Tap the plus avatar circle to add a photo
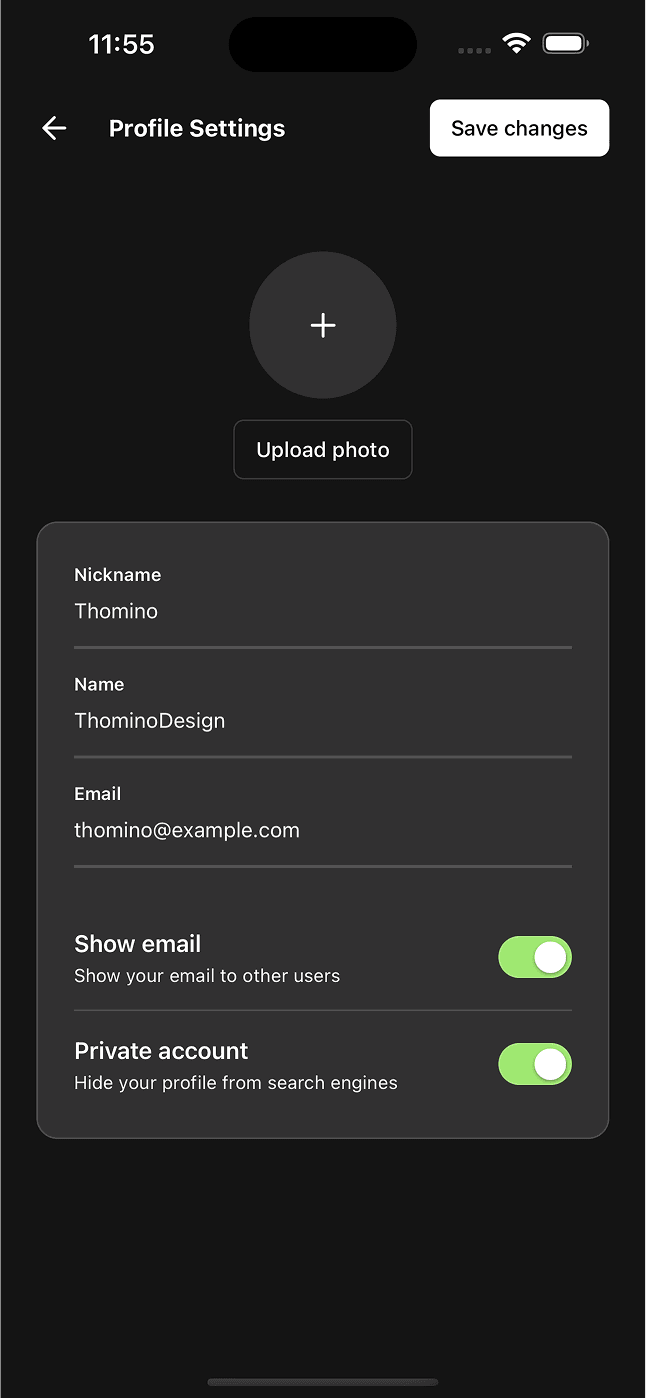The image size is (646, 1398). click(x=322, y=325)
